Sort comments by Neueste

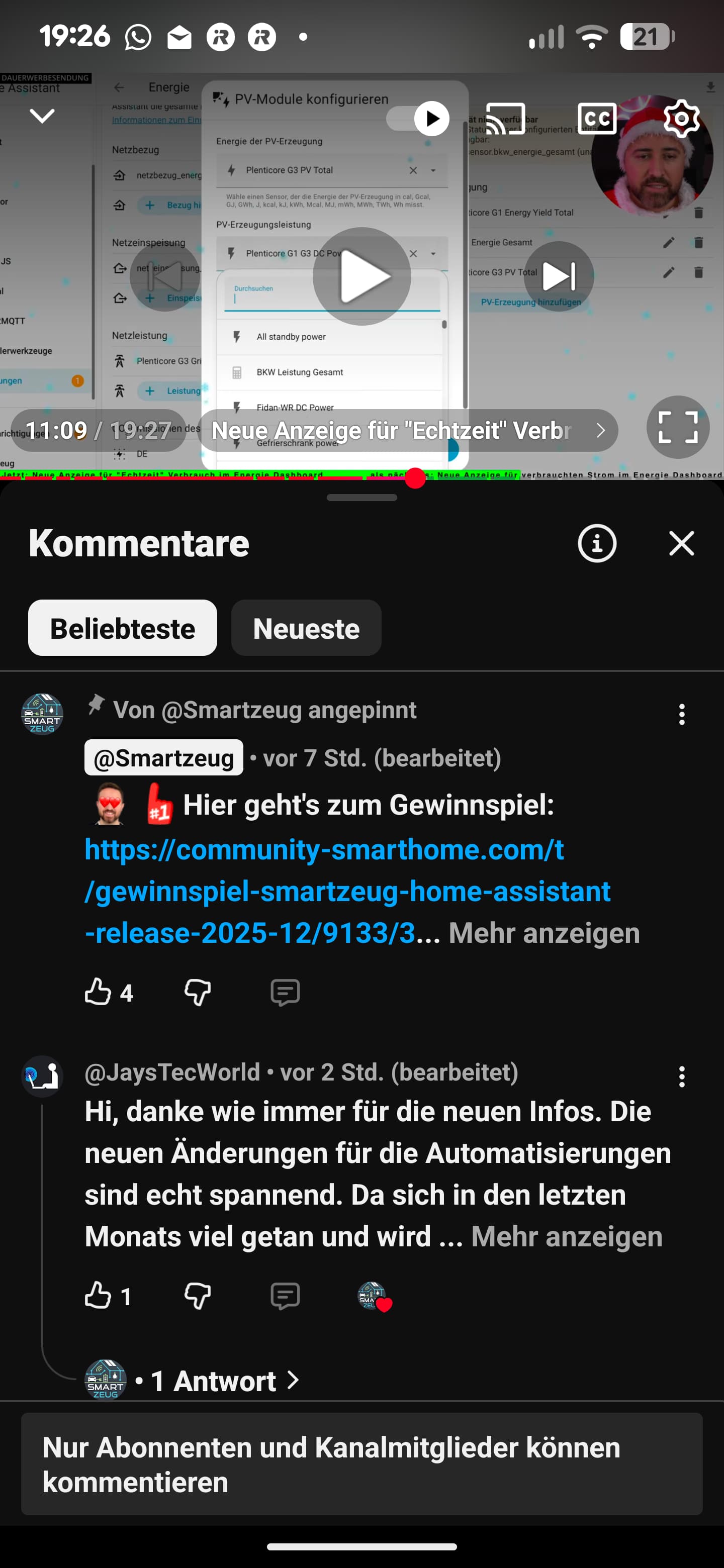pyautogui.click(x=306, y=628)
